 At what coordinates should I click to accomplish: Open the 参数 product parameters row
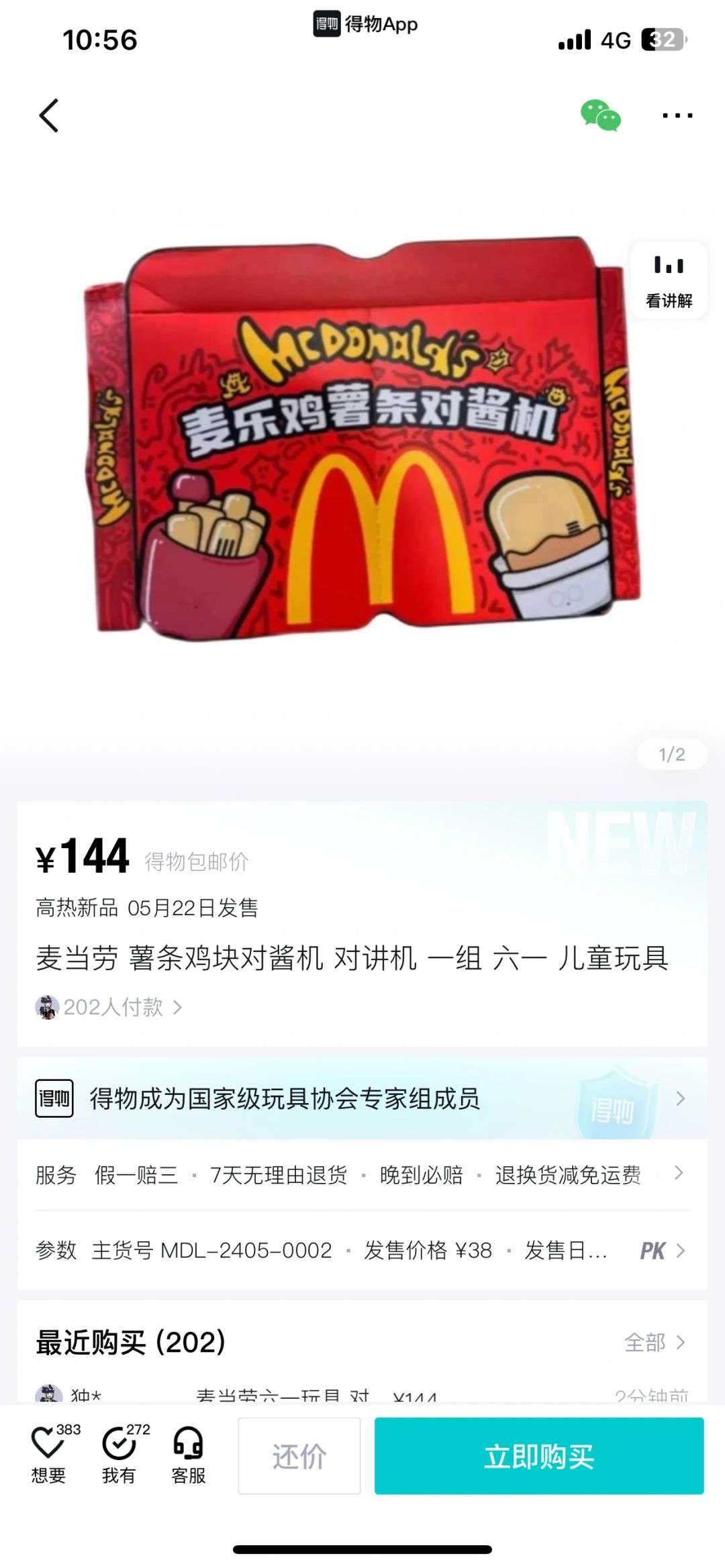click(362, 1251)
